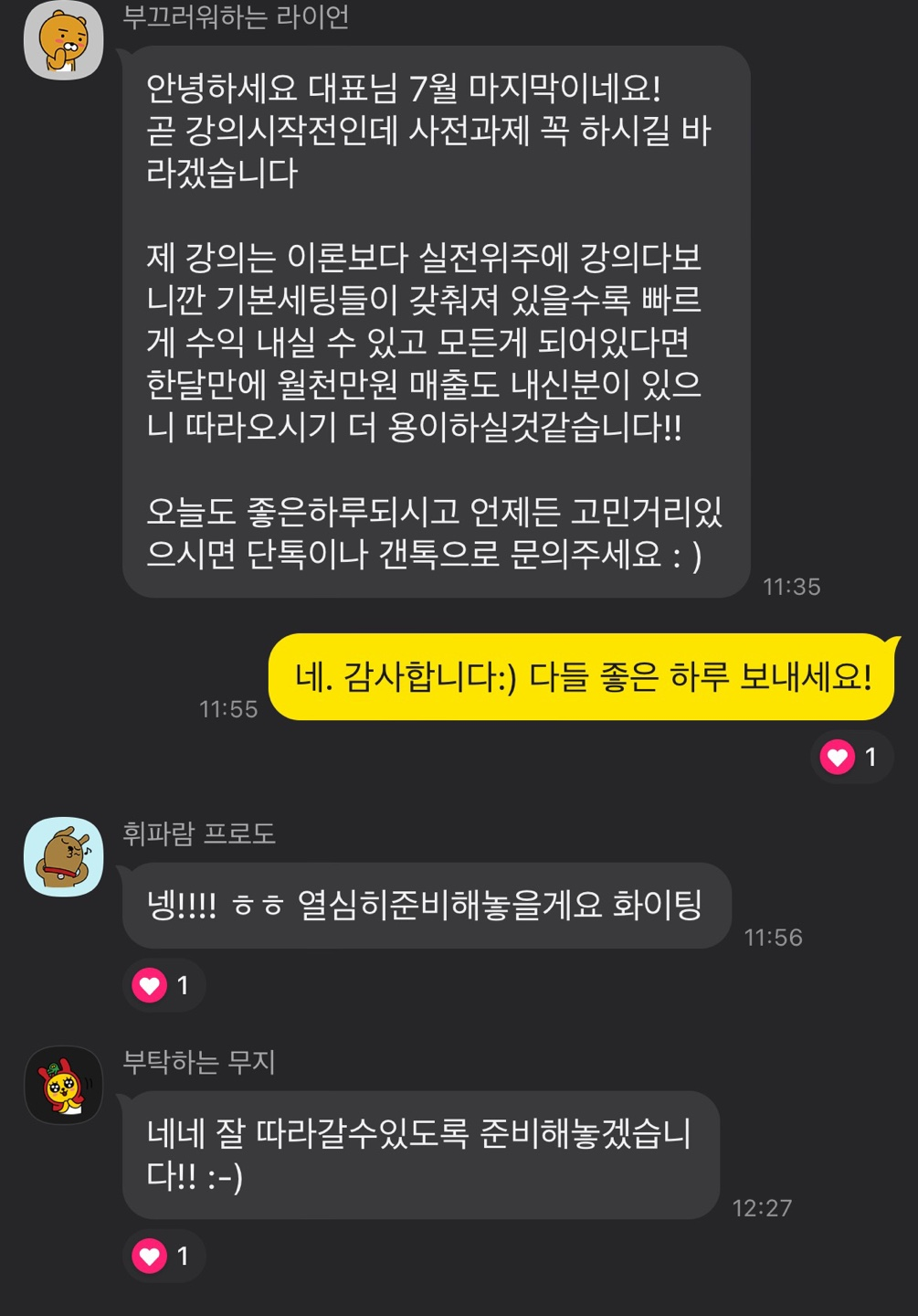Open 부끄러워하는 라이언's profile picture

point(63,40)
